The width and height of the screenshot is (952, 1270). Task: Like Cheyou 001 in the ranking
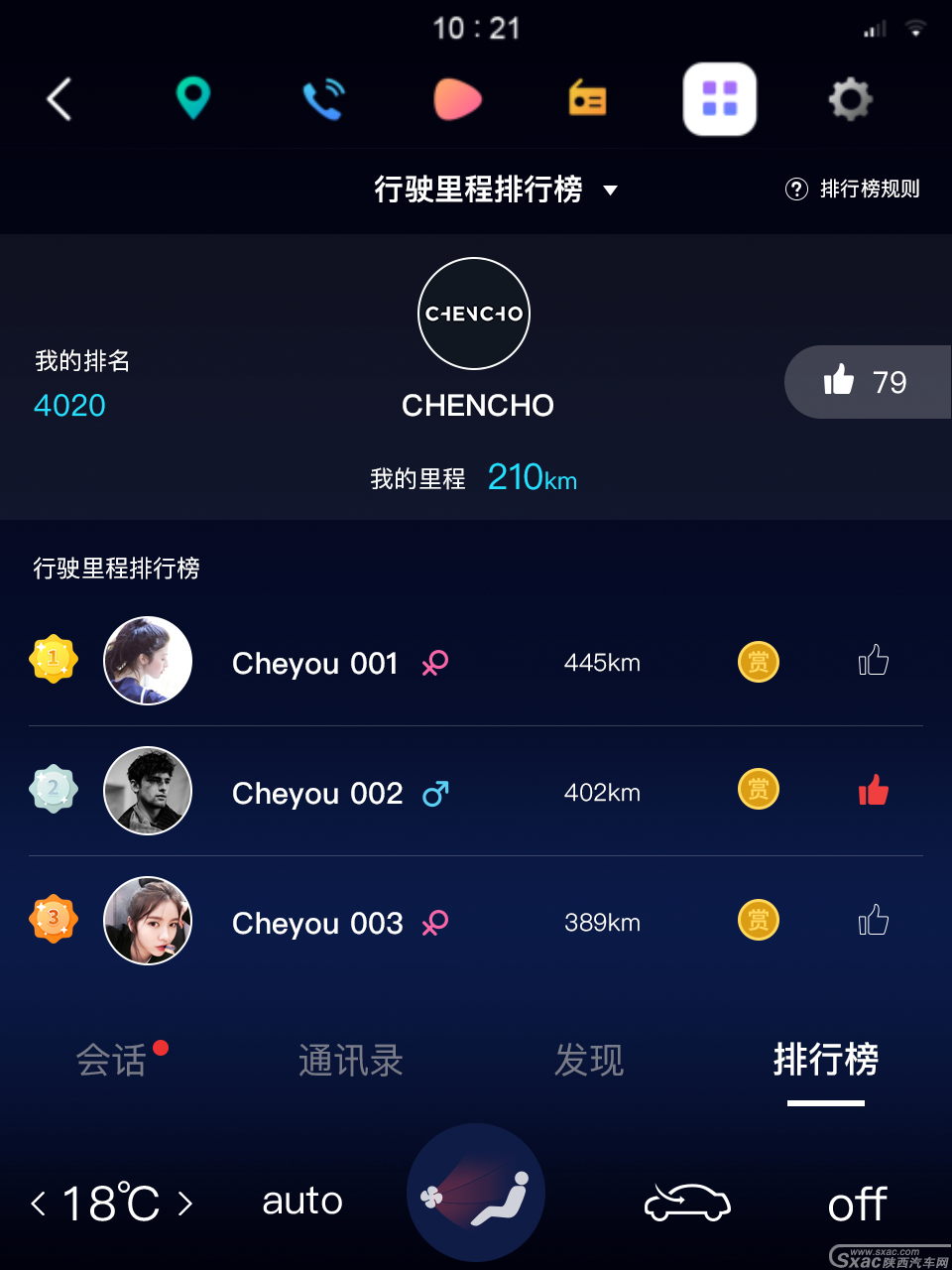pos(873,661)
